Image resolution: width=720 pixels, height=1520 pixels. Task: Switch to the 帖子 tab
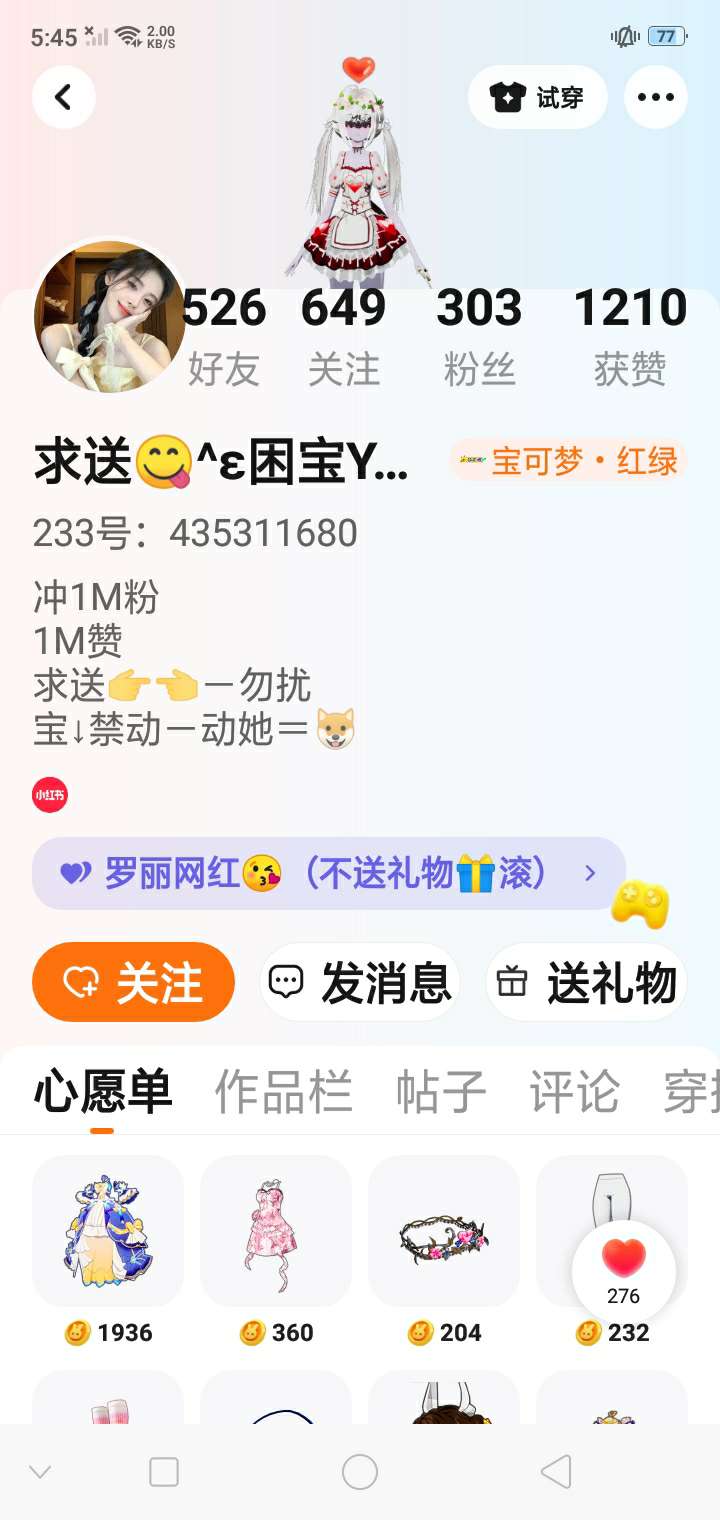click(x=441, y=1091)
